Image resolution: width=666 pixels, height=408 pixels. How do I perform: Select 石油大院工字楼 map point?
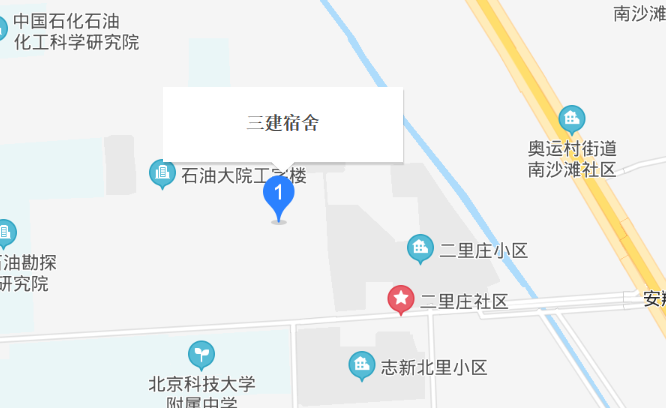[162, 174]
